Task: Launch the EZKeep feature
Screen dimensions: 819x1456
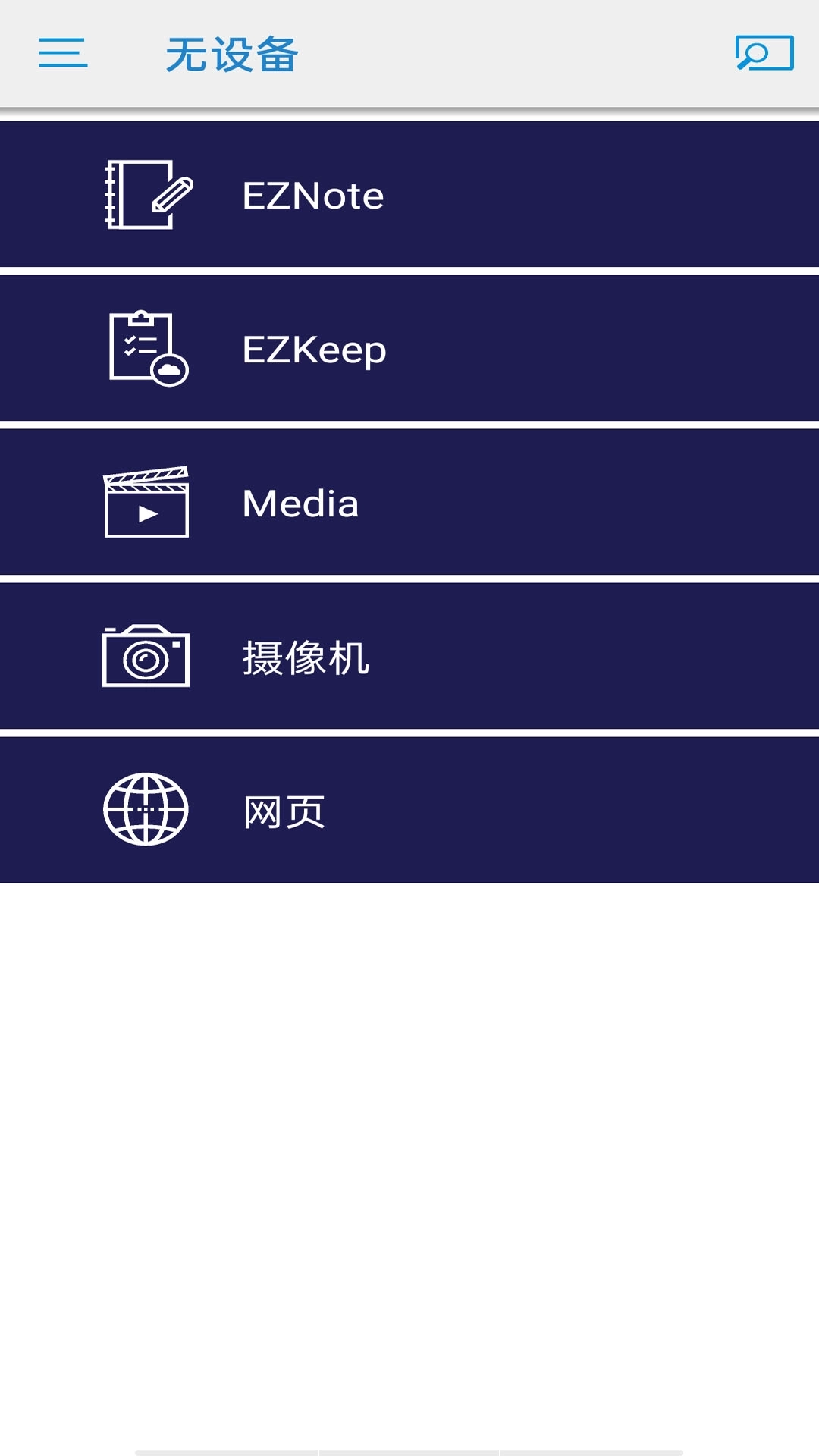Action: 409,349
